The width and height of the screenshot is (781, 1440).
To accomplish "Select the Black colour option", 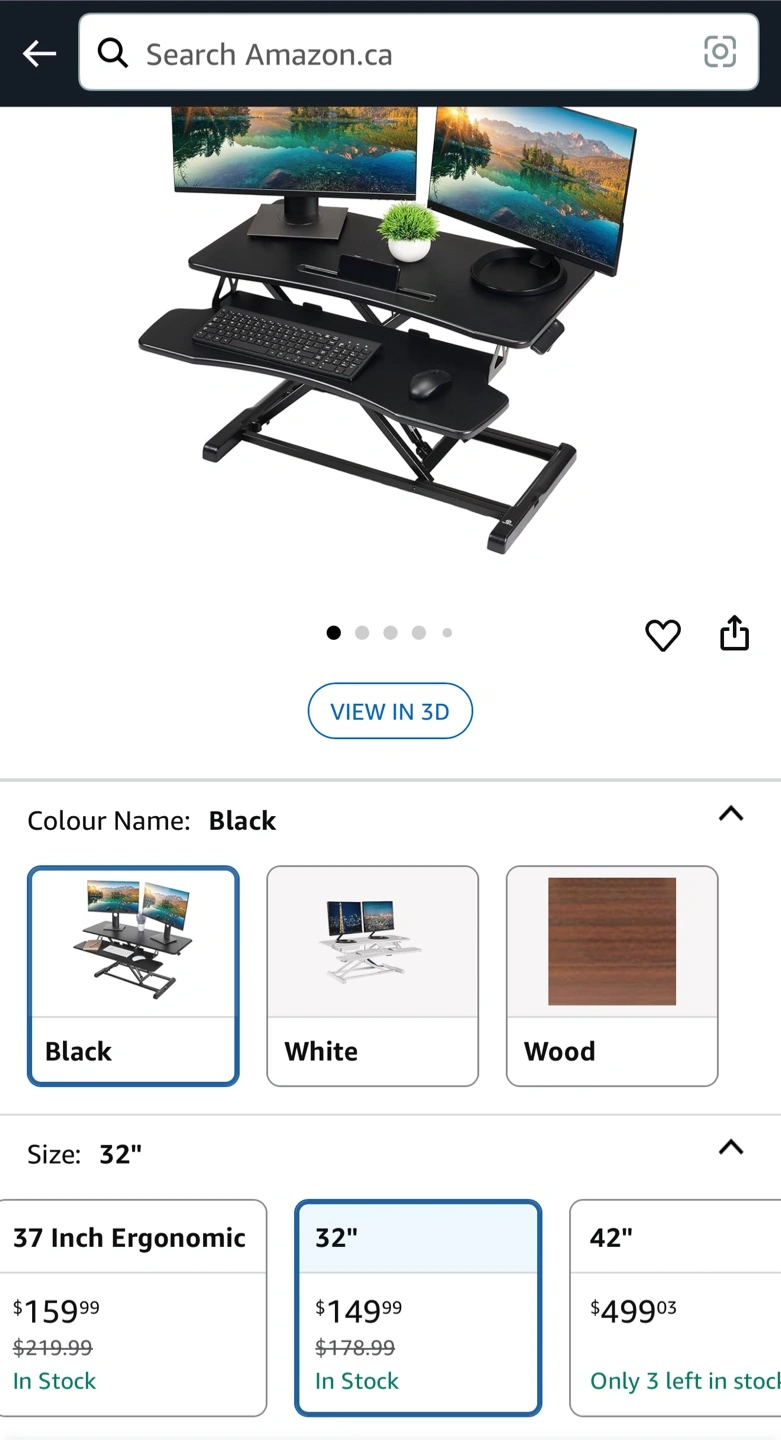I will 133,975.
